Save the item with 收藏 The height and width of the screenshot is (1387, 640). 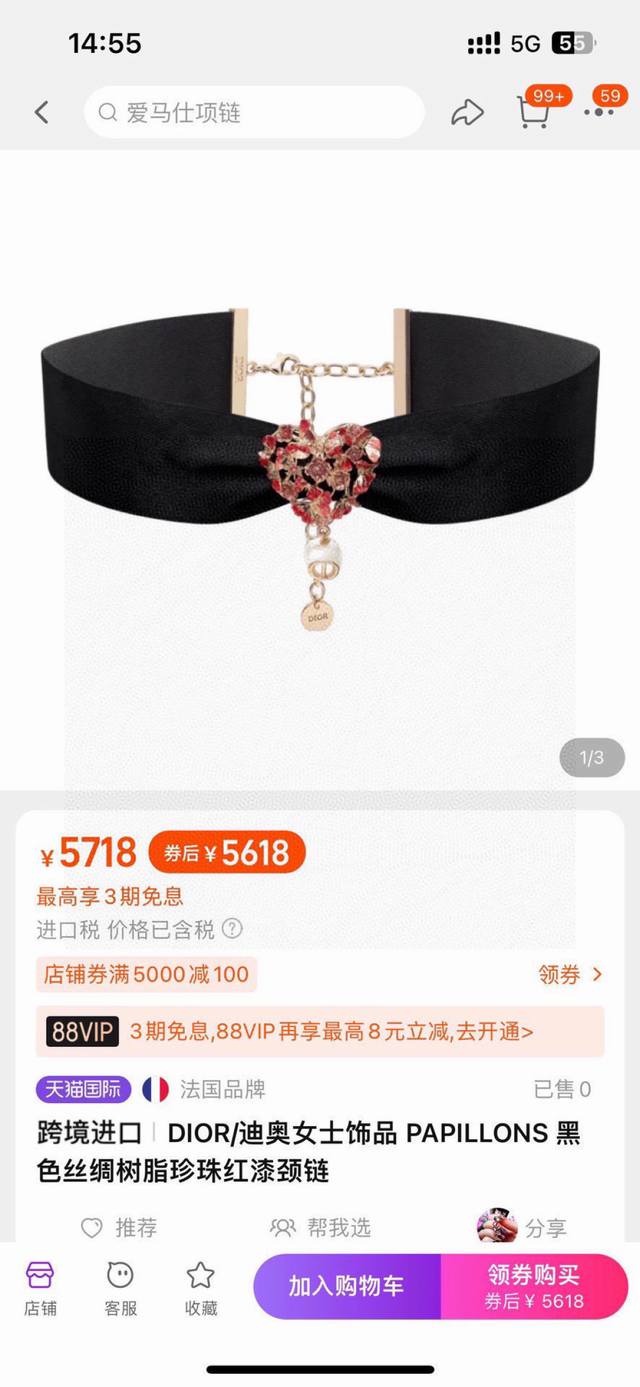(201, 1287)
